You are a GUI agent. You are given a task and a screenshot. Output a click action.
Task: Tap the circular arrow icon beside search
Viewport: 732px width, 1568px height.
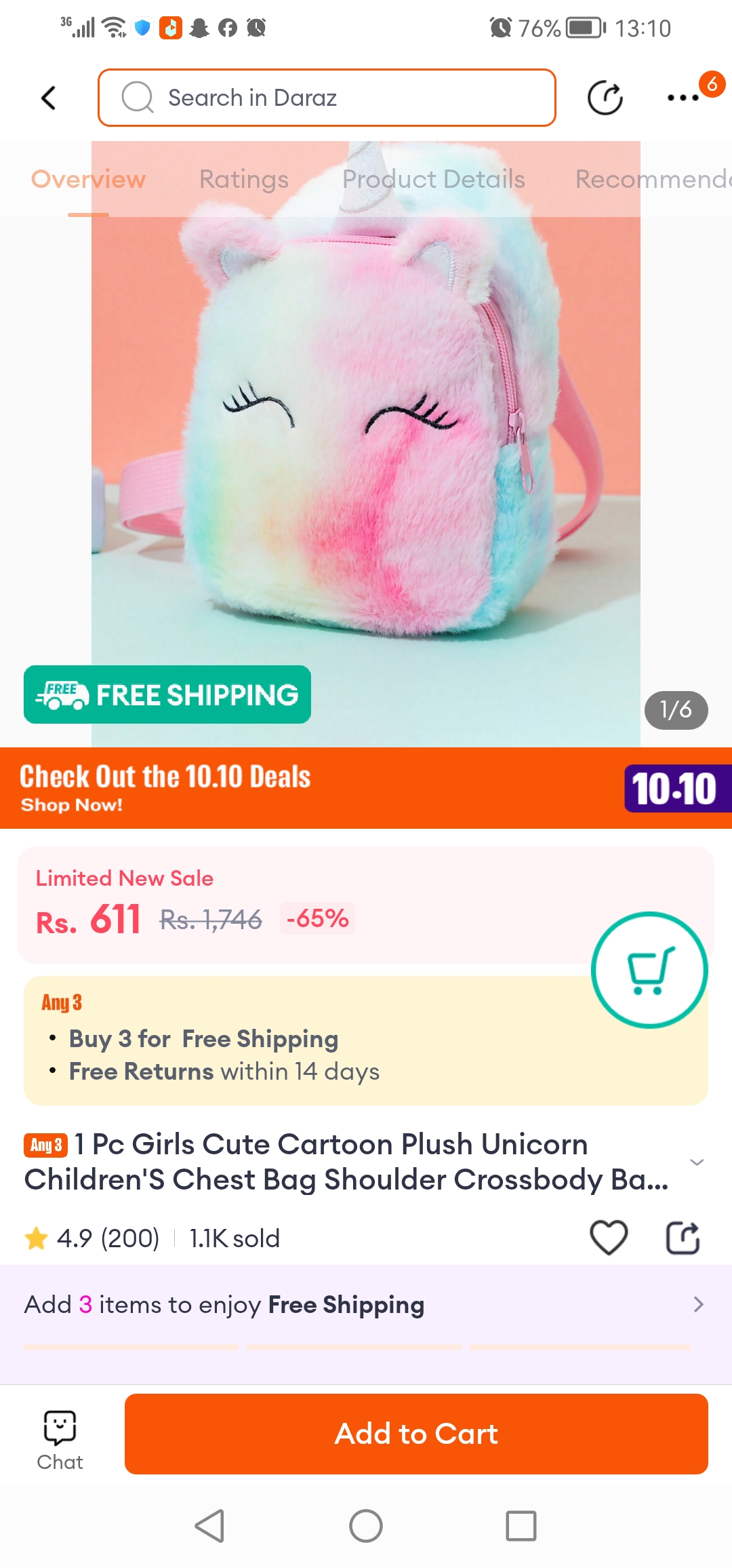point(605,98)
